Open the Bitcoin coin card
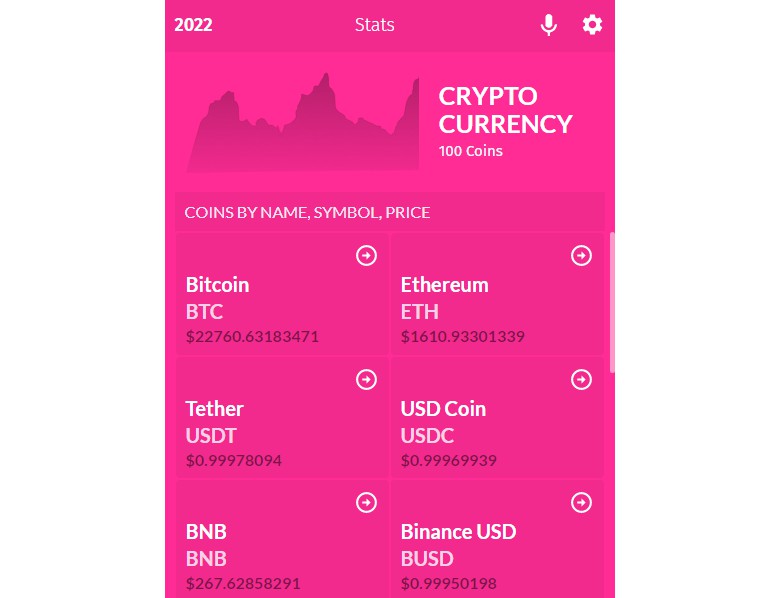Viewport: 779px width, 598px height. (x=282, y=295)
